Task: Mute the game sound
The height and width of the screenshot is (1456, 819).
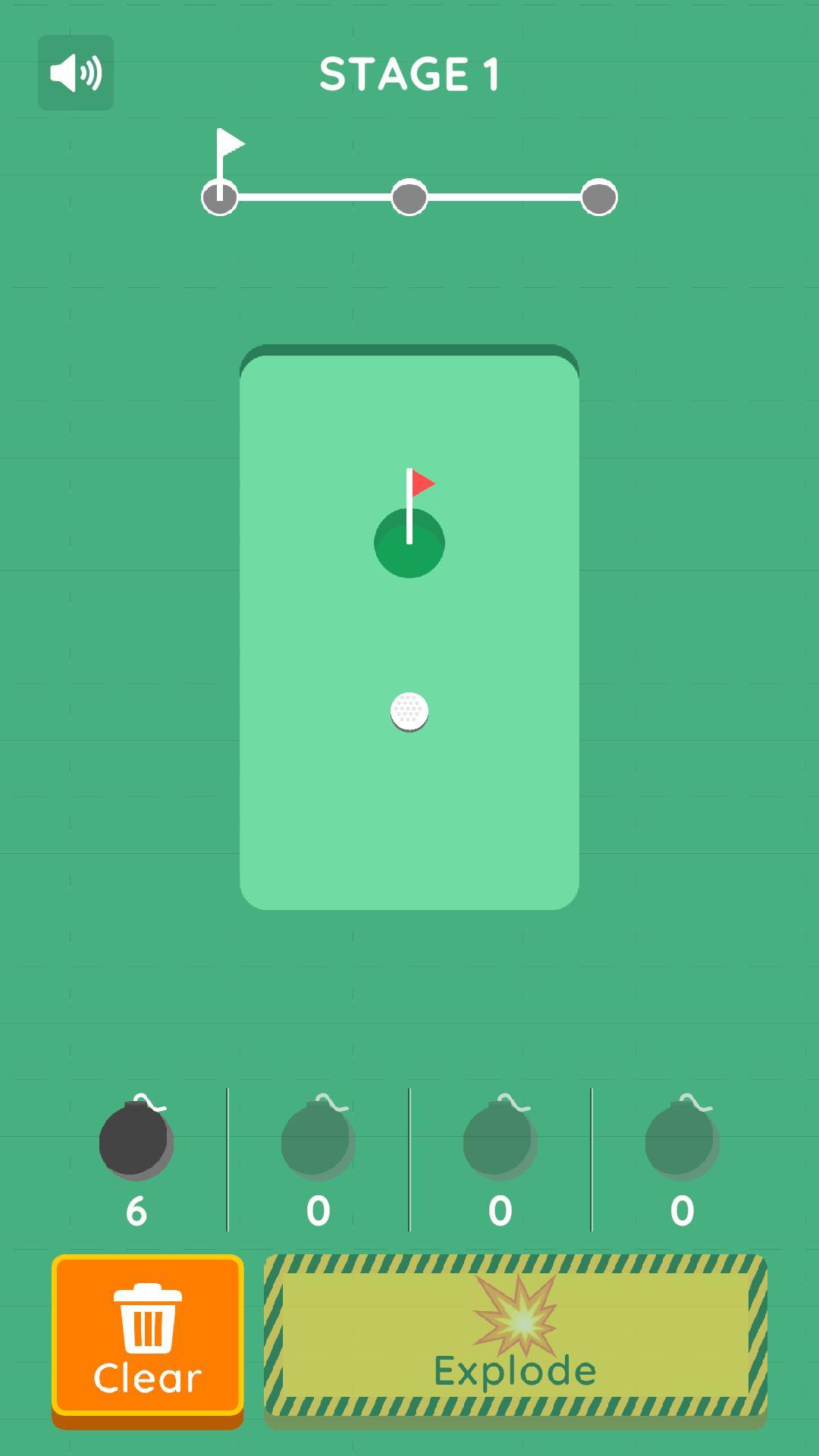Action: coord(76,74)
